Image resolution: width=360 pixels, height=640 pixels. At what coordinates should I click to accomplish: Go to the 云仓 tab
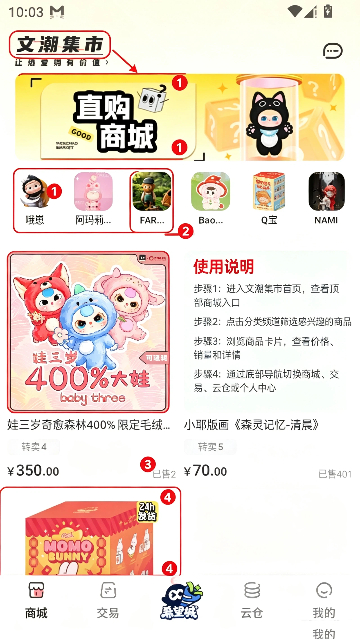[x=251, y=600]
